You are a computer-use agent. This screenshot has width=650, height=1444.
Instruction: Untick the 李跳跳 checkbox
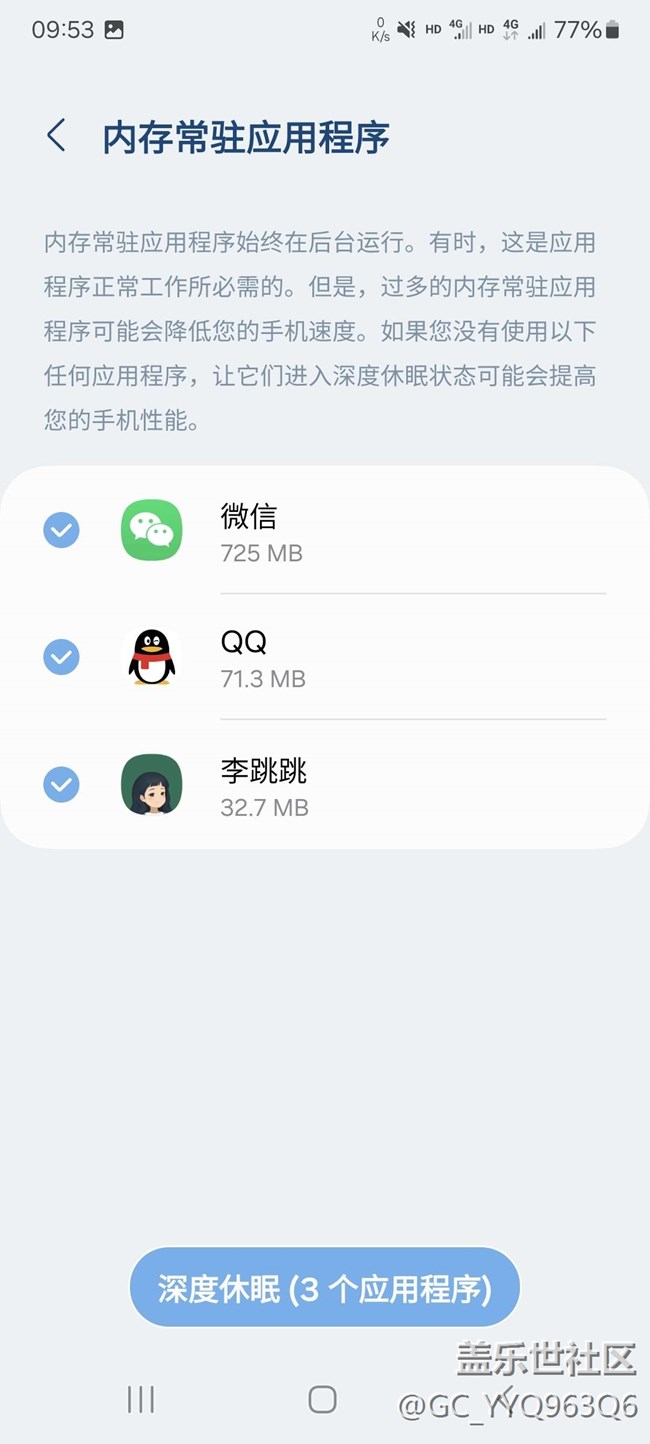coord(61,785)
